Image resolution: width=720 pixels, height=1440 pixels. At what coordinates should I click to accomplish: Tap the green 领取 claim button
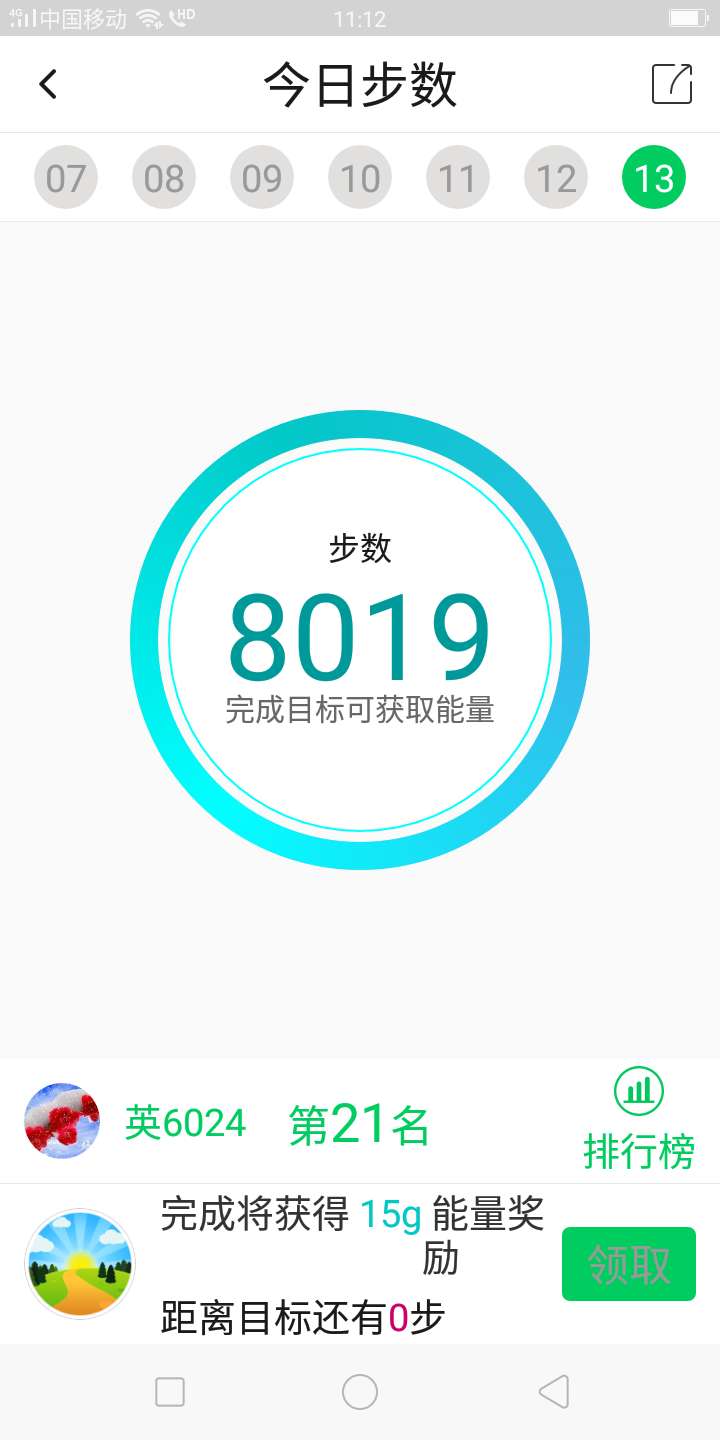[x=628, y=1264]
